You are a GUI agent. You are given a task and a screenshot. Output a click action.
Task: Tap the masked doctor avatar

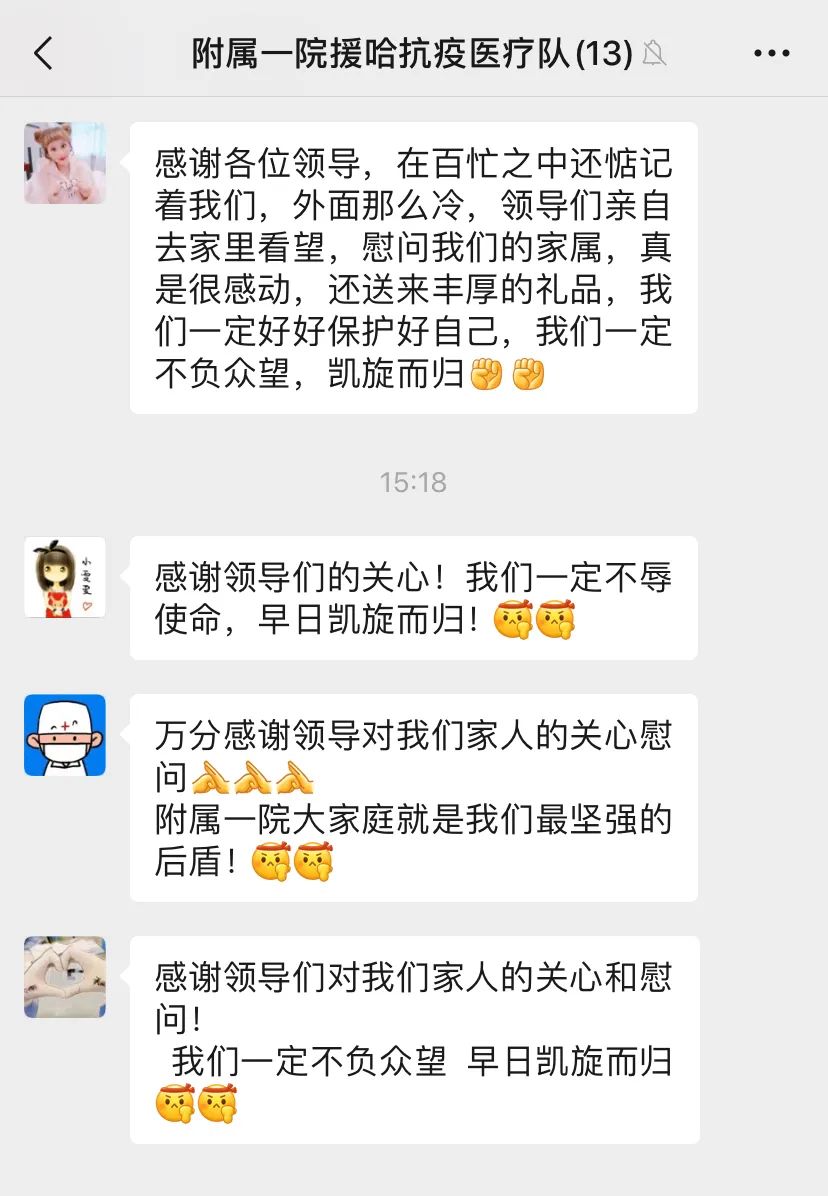[x=65, y=735]
